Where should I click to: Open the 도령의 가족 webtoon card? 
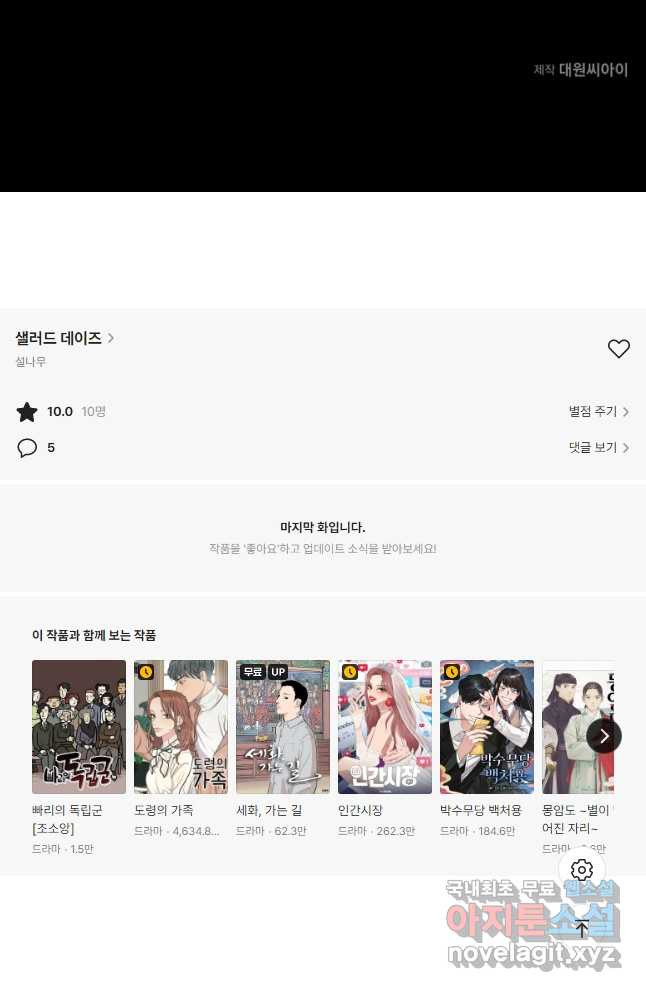coord(181,727)
